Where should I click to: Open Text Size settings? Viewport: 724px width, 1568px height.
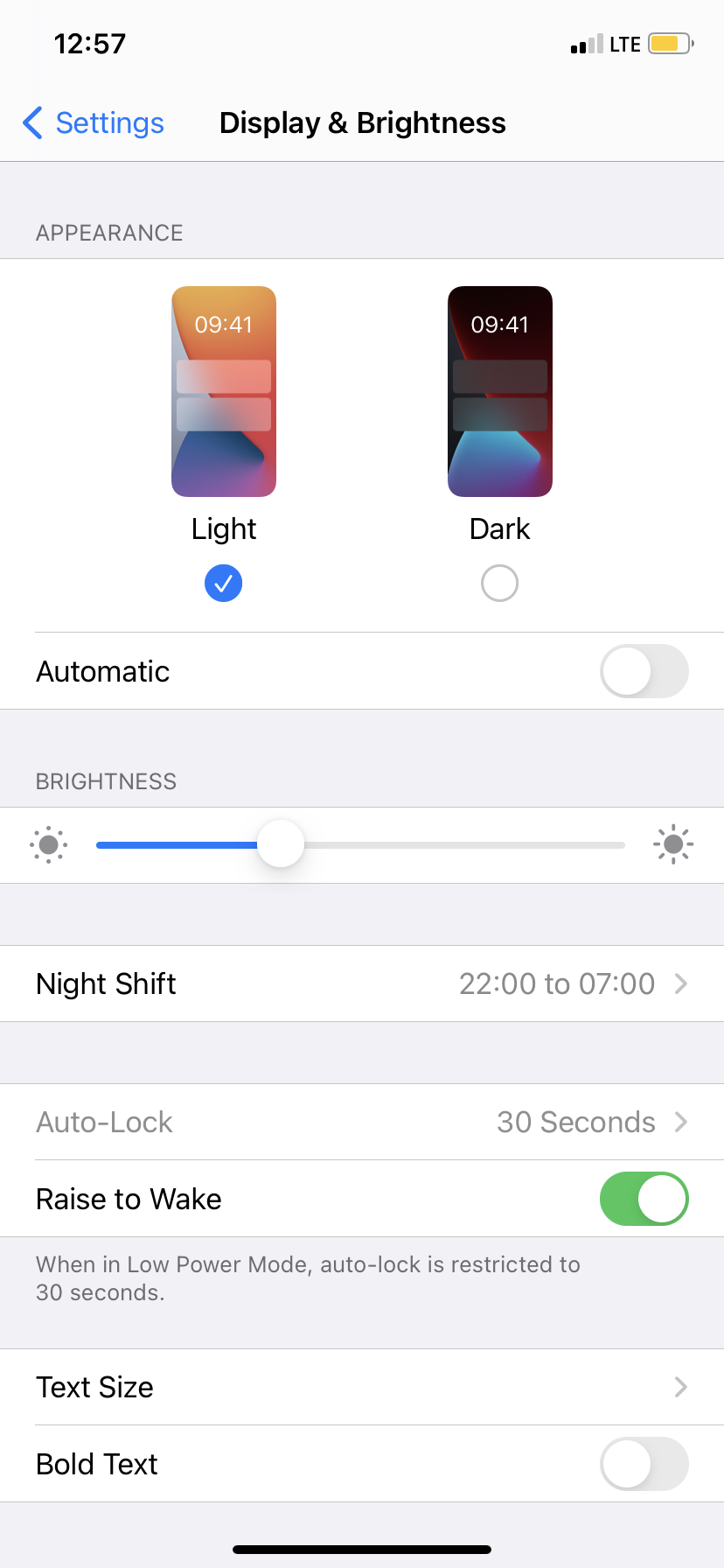tap(362, 1387)
